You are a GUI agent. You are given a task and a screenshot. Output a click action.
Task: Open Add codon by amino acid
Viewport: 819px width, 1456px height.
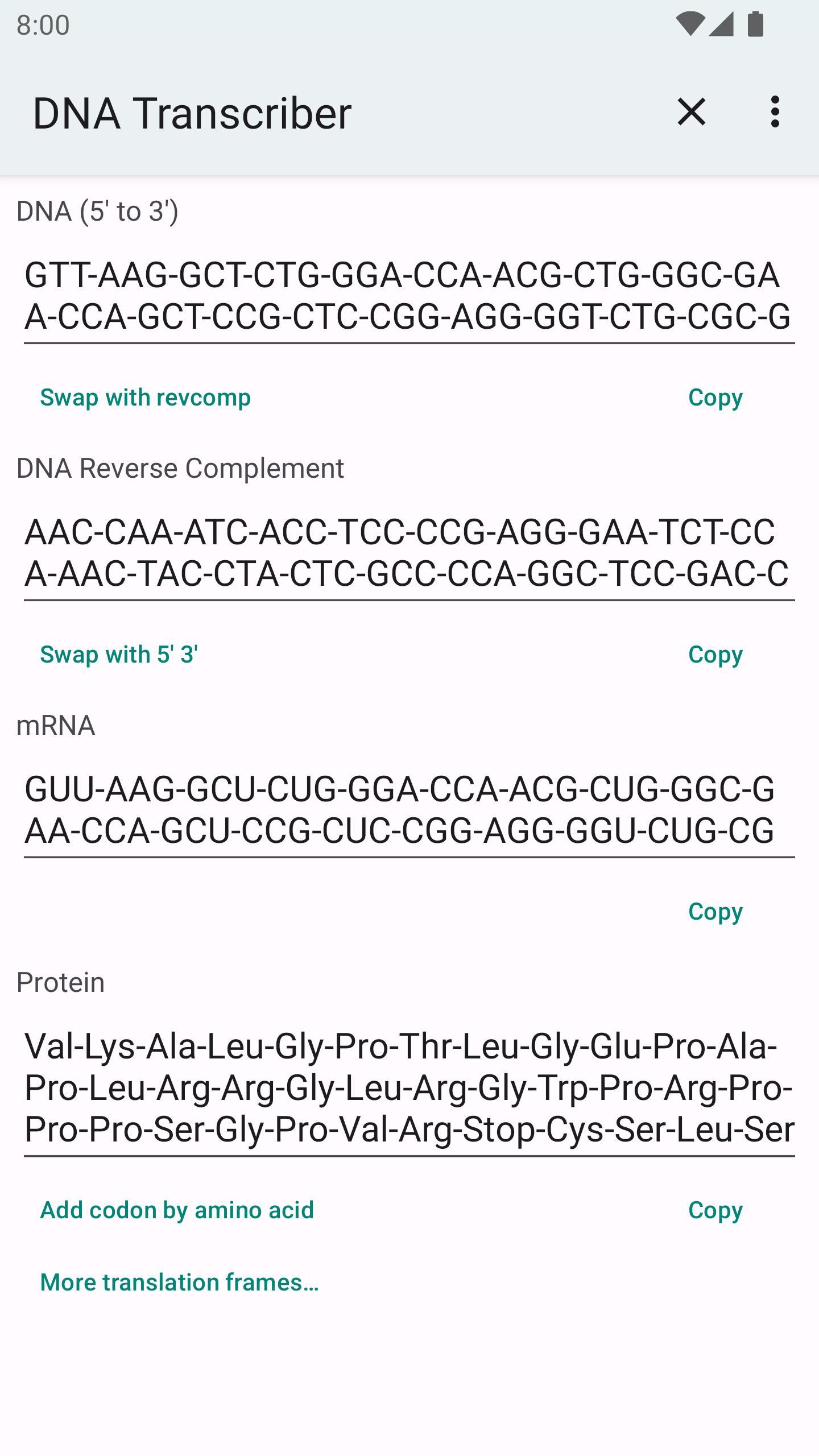(177, 1210)
